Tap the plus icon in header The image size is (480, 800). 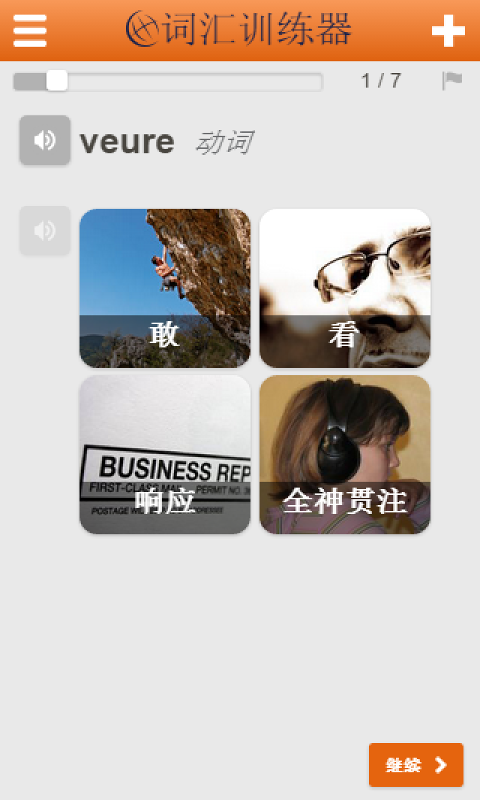[448, 31]
